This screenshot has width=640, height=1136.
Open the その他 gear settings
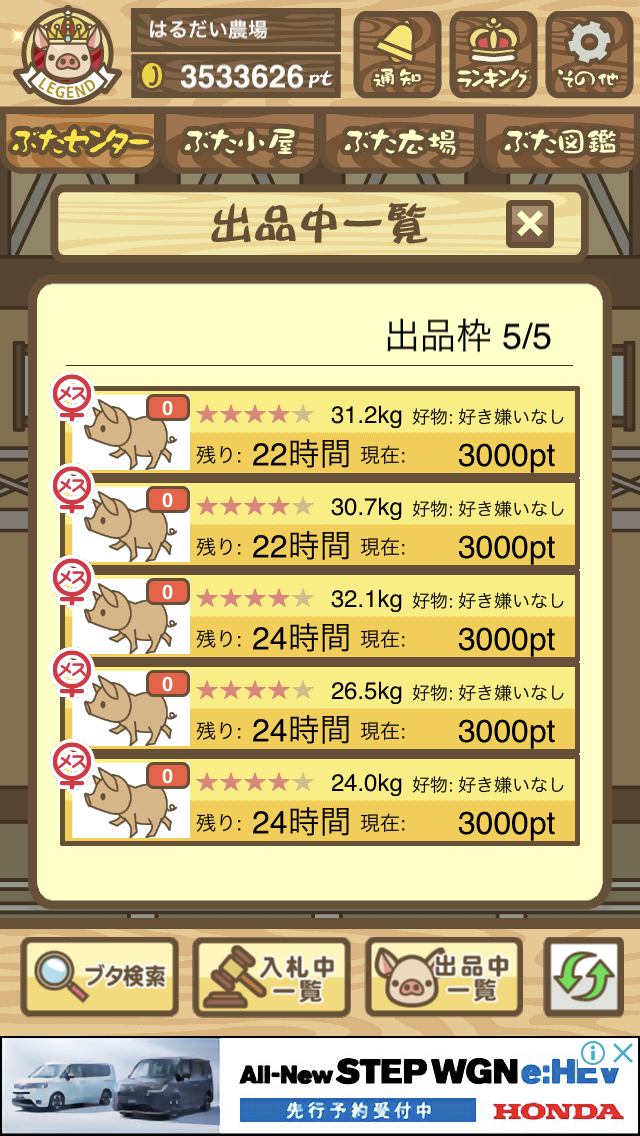click(589, 54)
